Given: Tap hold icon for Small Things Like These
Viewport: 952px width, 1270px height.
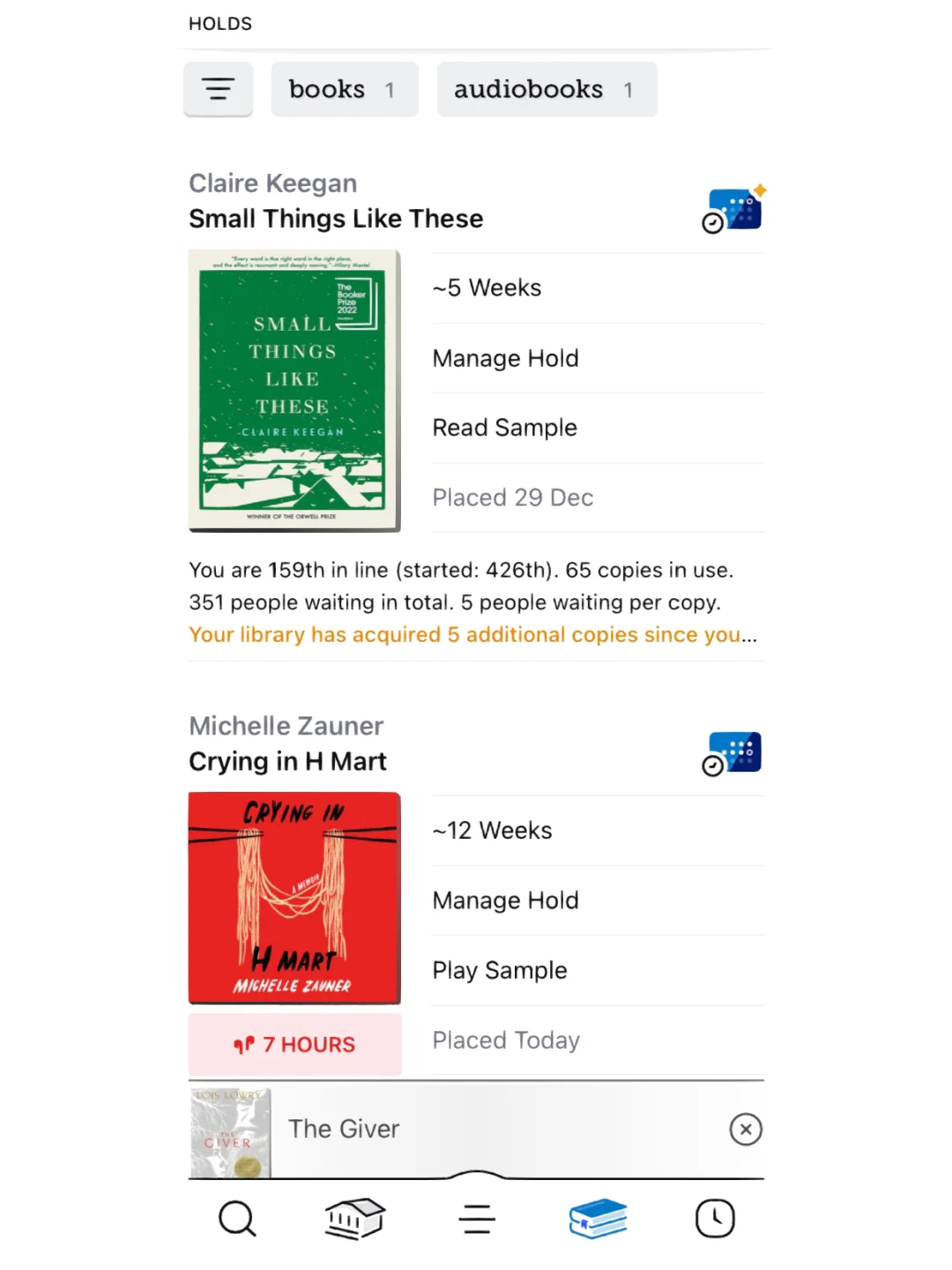Looking at the screenshot, I should point(733,211).
